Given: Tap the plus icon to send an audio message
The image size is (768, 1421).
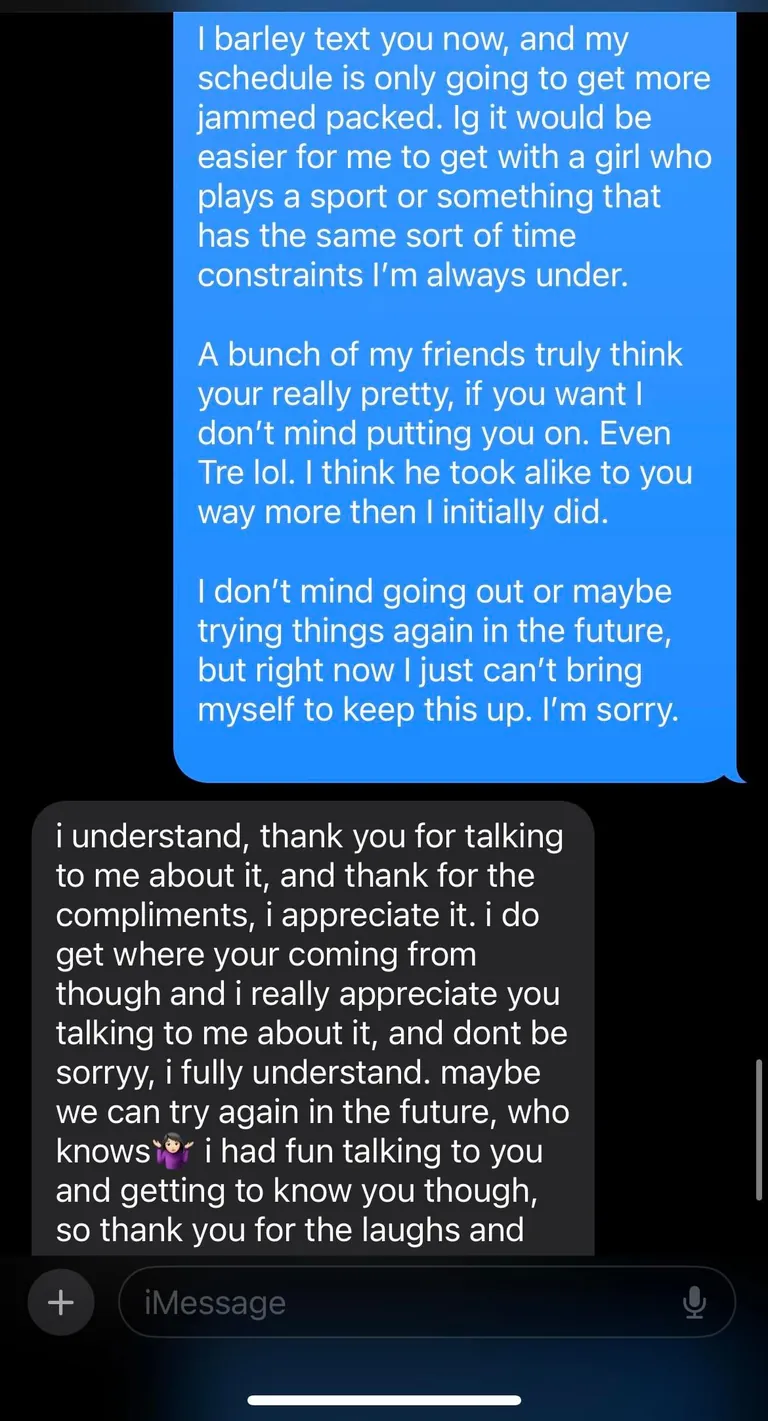Looking at the screenshot, I should pos(61,1302).
